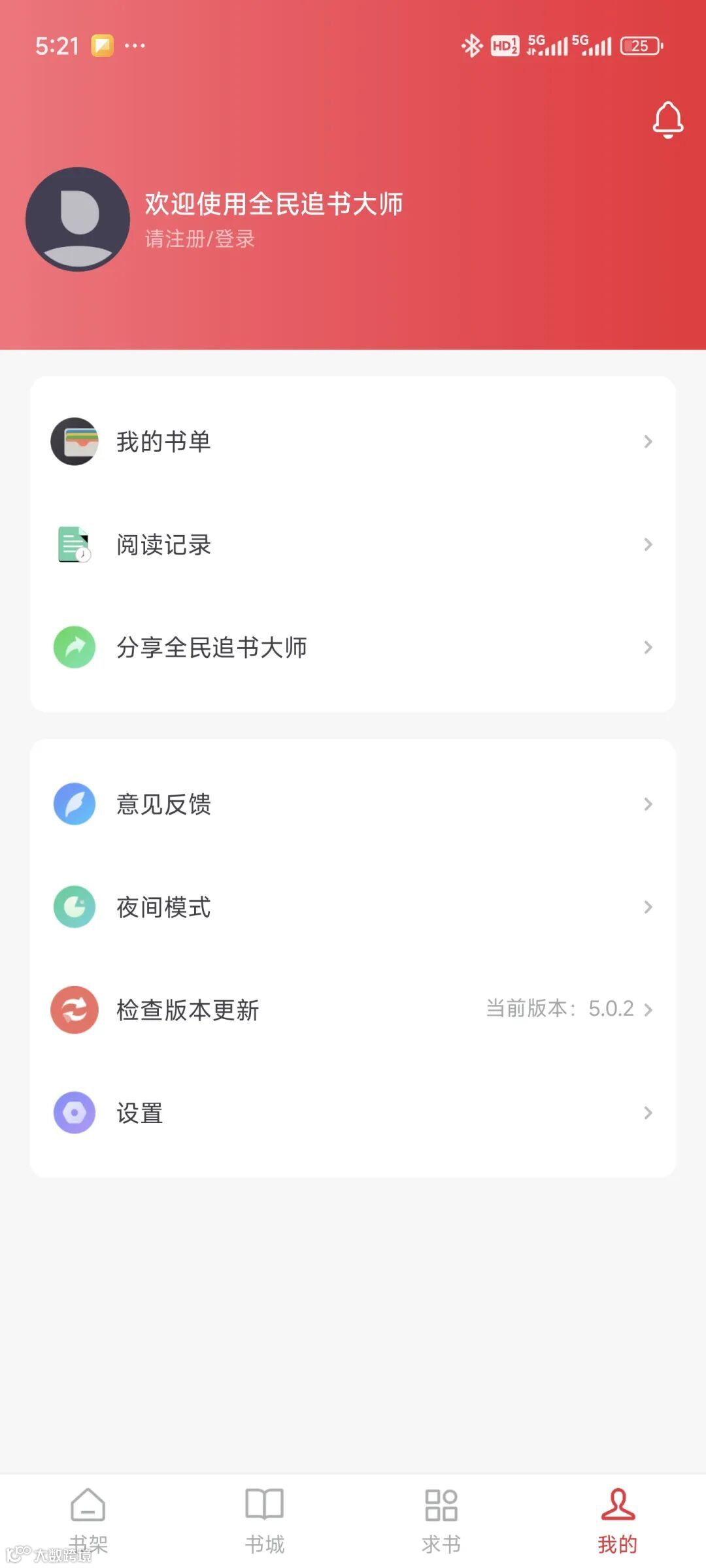Open 阅读记录 reading history
The image size is (706, 1568).
point(353,544)
